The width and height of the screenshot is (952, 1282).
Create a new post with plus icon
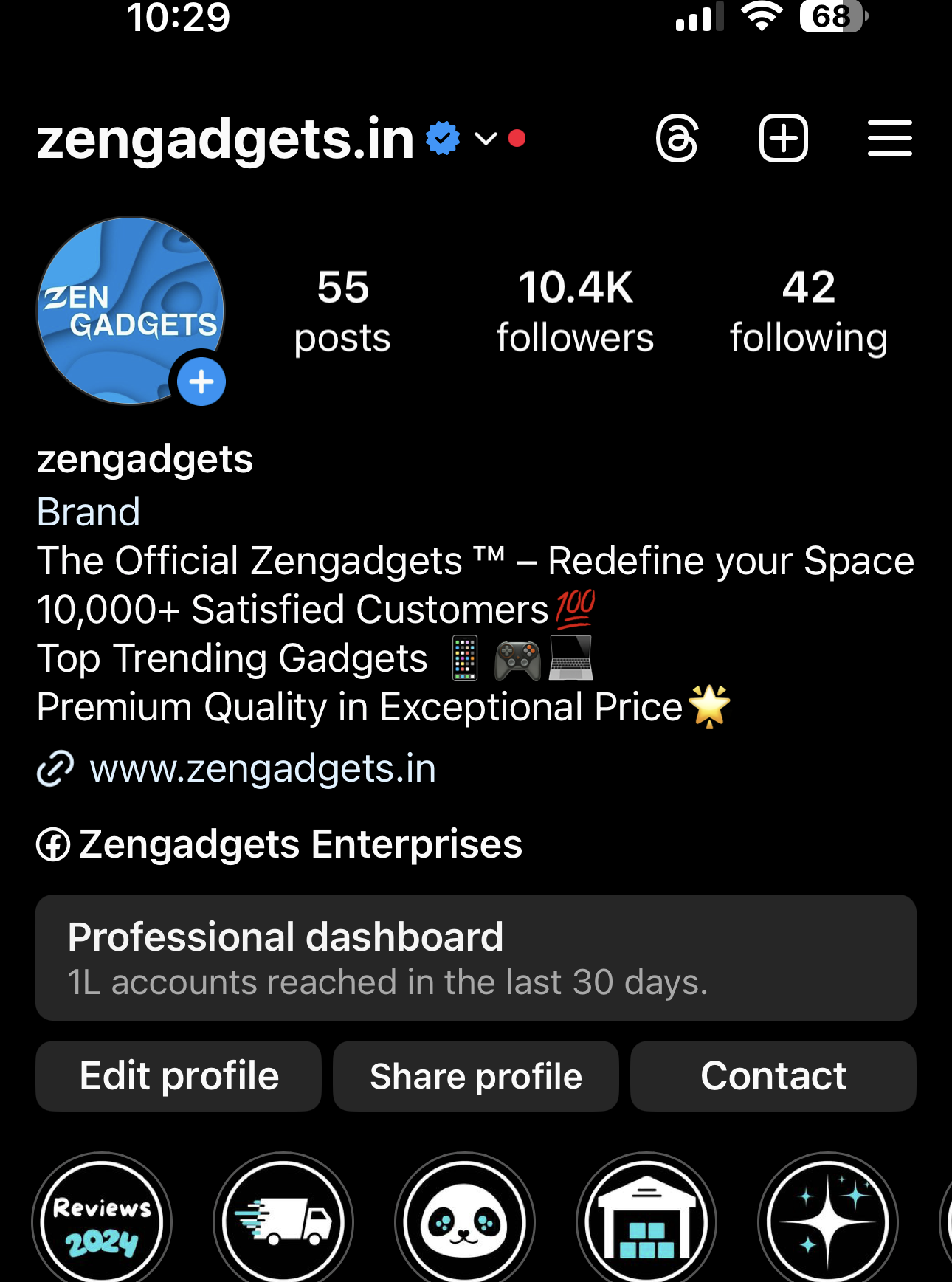point(783,138)
